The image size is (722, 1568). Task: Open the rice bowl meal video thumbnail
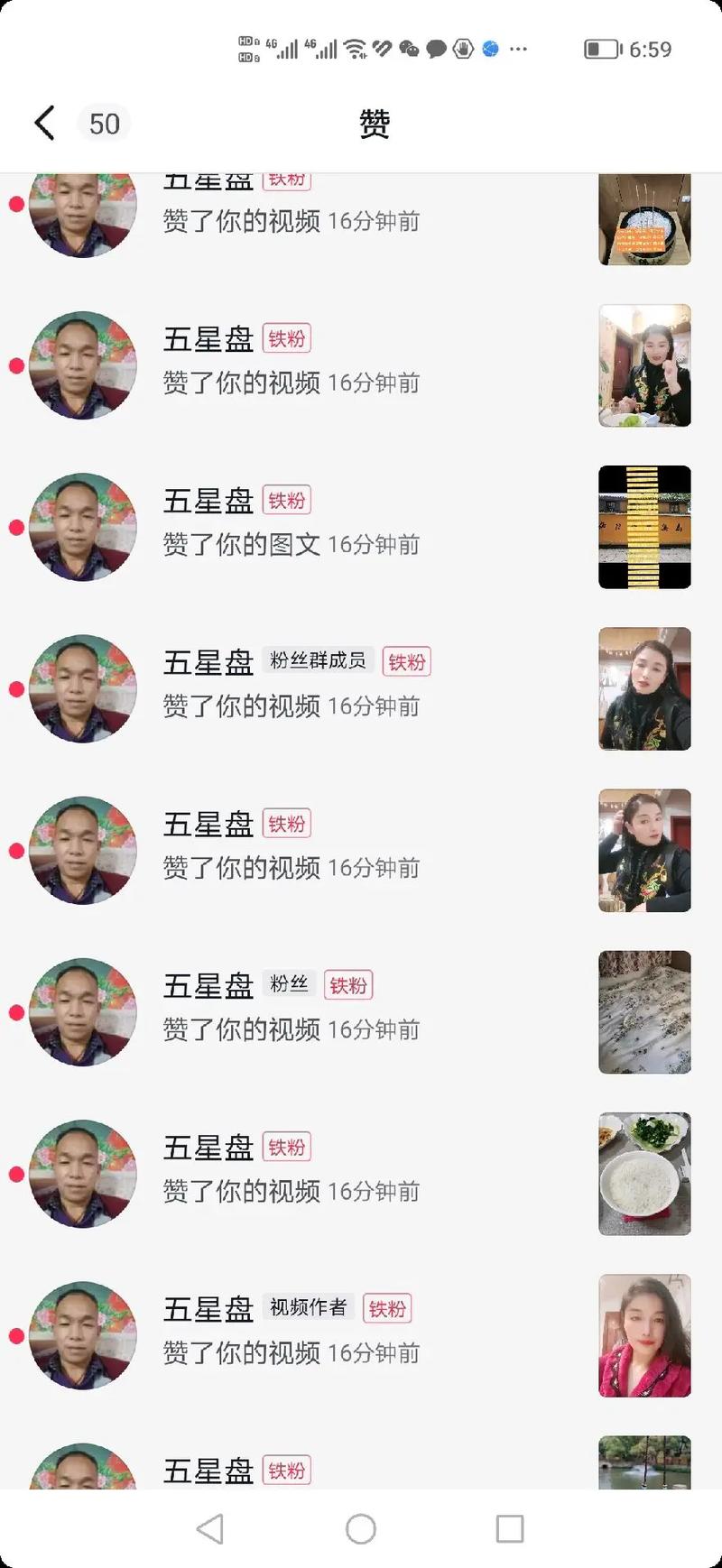coord(643,1173)
